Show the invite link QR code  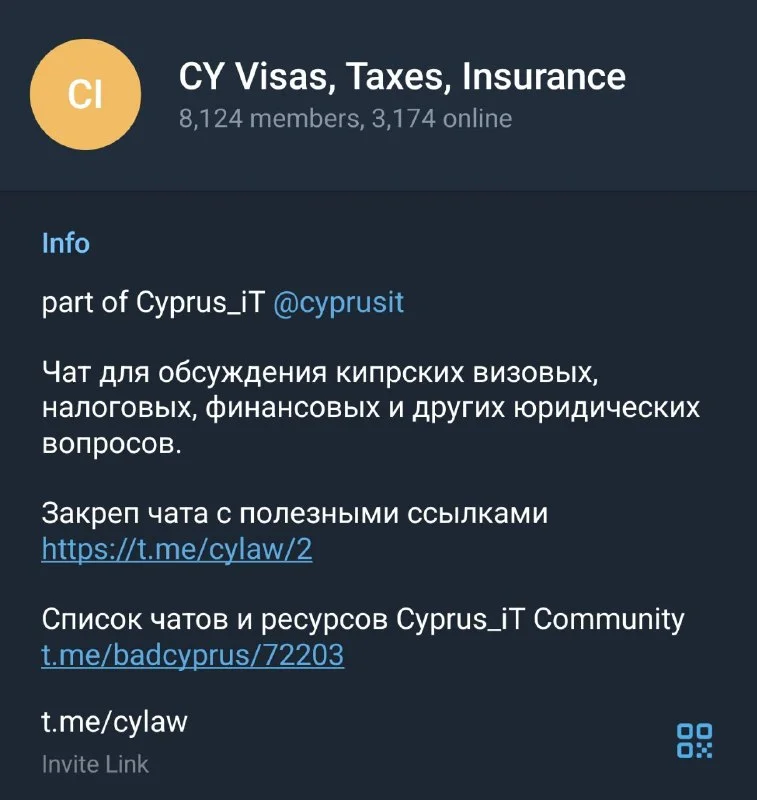coord(694,740)
